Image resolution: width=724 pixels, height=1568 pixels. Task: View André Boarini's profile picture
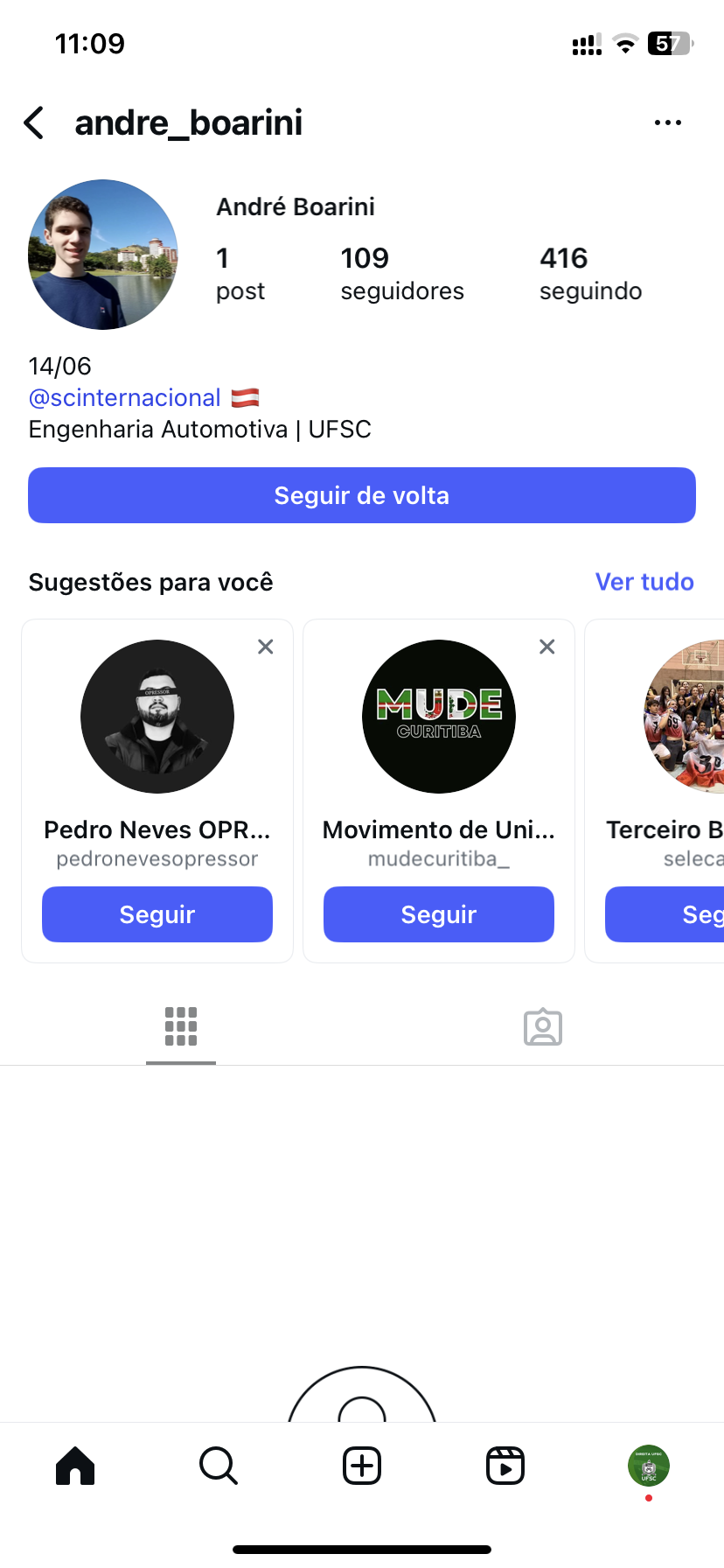103,255
